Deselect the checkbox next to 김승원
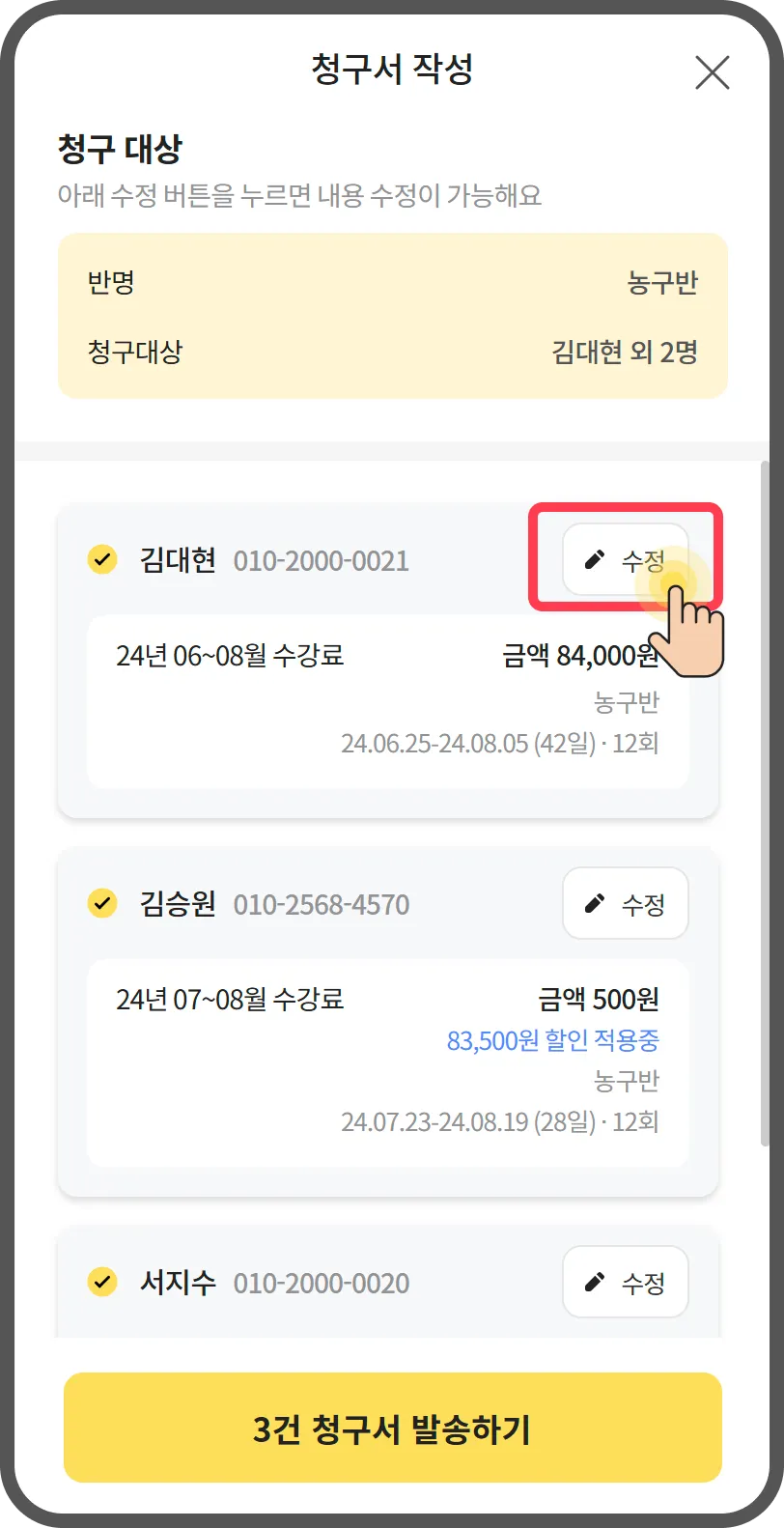 [102, 903]
